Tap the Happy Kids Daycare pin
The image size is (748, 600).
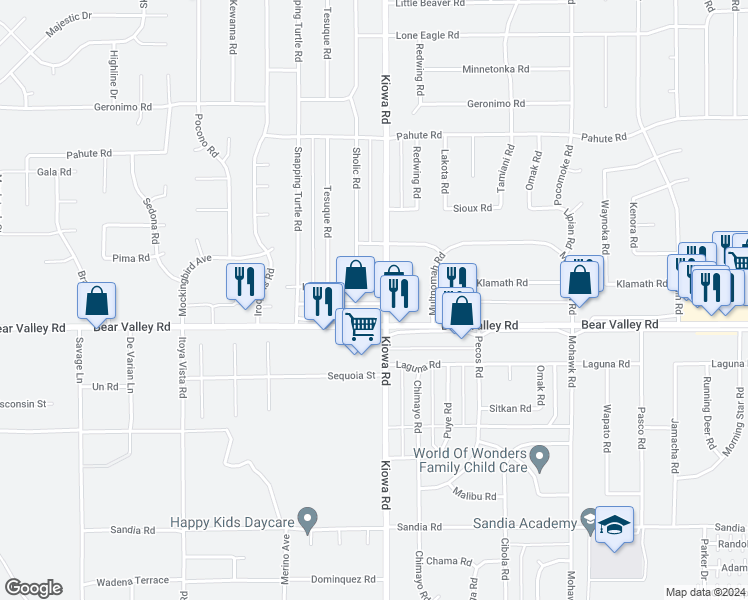coord(308,520)
